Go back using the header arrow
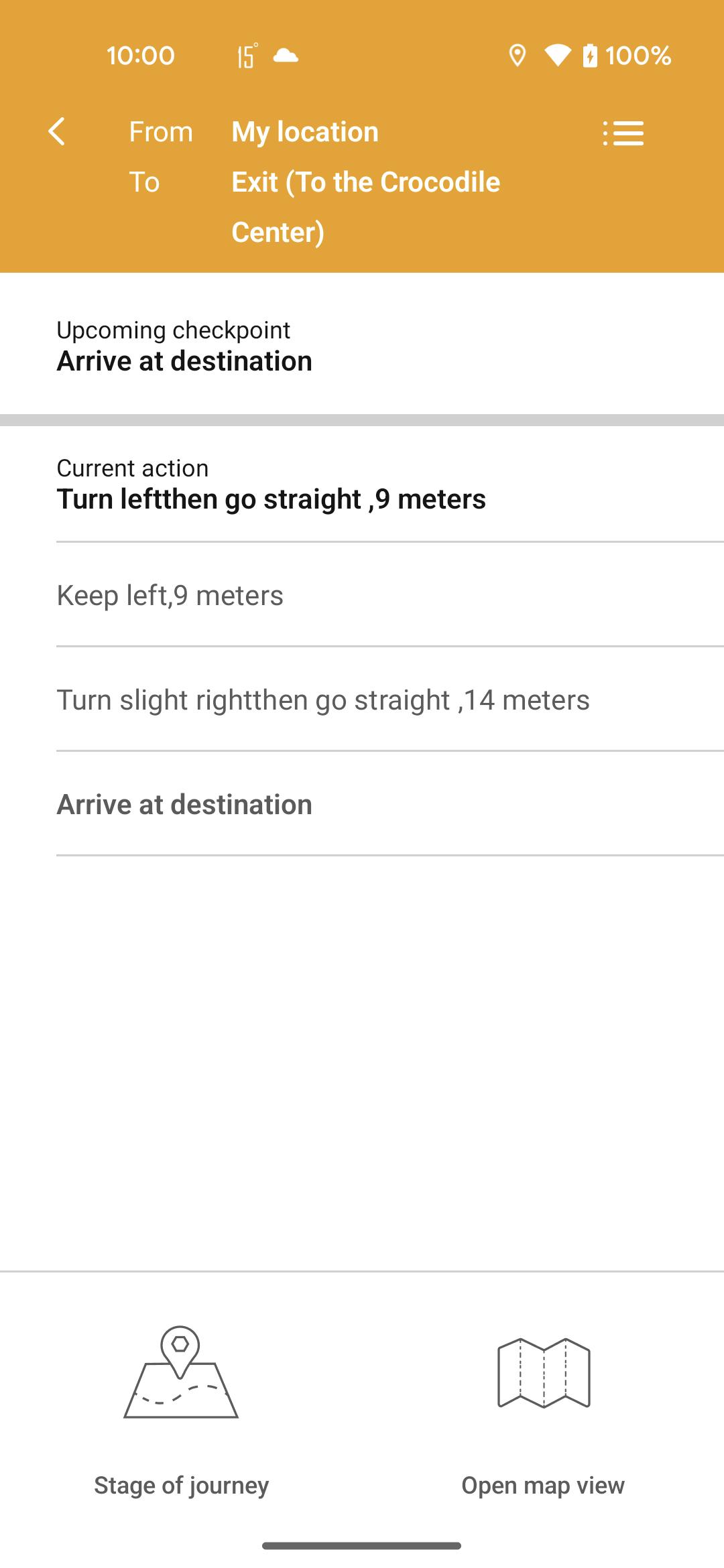 pyautogui.click(x=57, y=131)
